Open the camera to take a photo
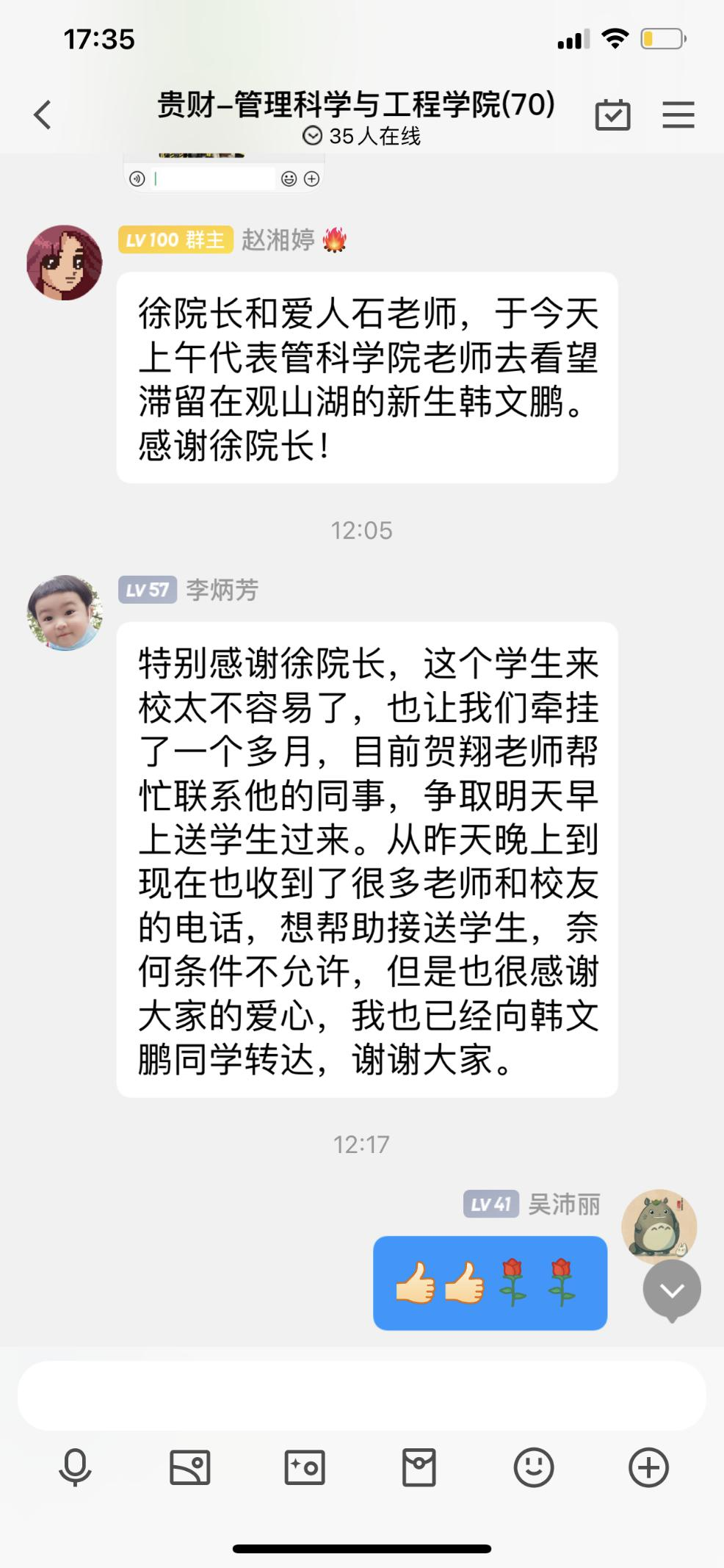 click(x=304, y=1467)
